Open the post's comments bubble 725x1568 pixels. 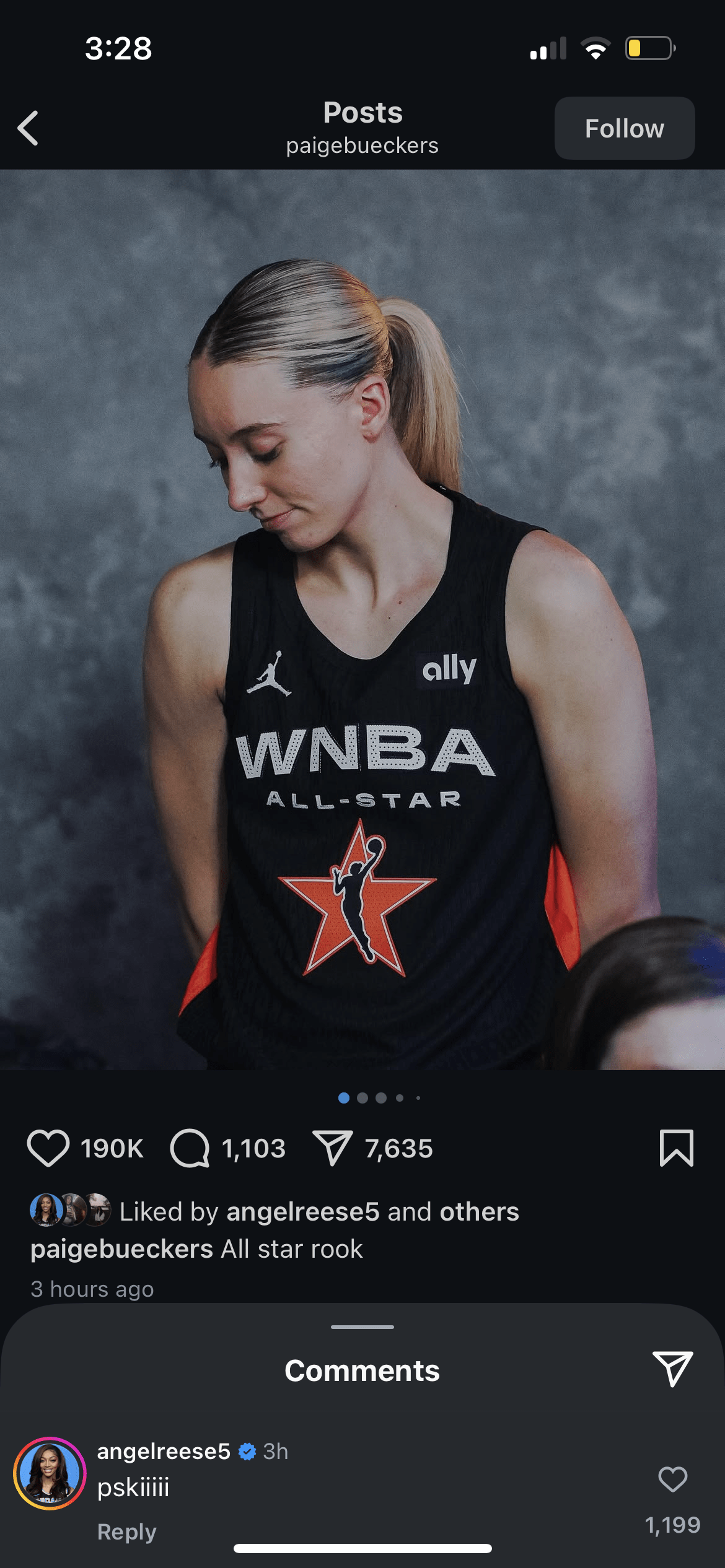coord(190,1148)
